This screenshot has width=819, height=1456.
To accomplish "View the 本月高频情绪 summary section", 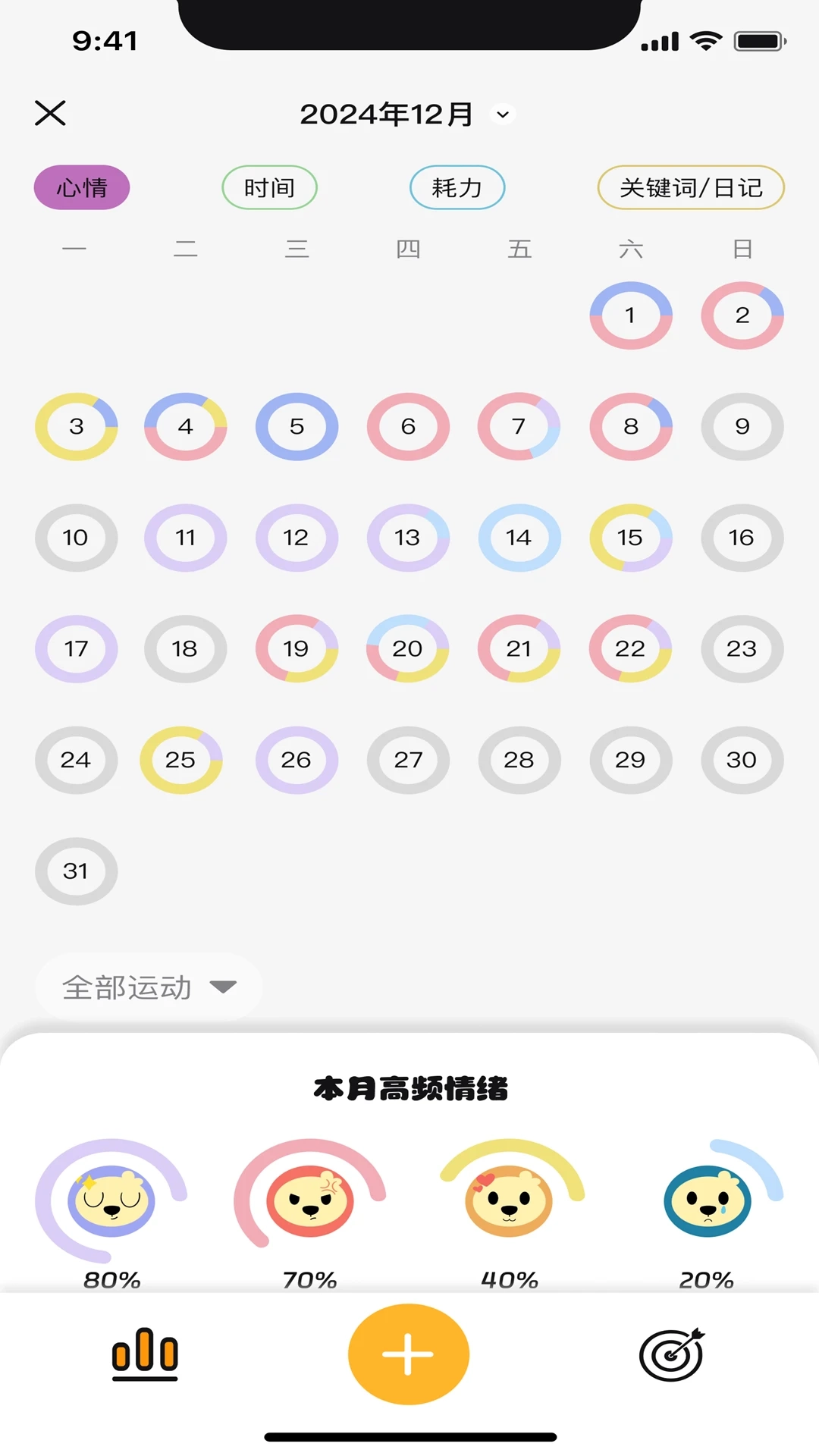I will point(409,1087).
